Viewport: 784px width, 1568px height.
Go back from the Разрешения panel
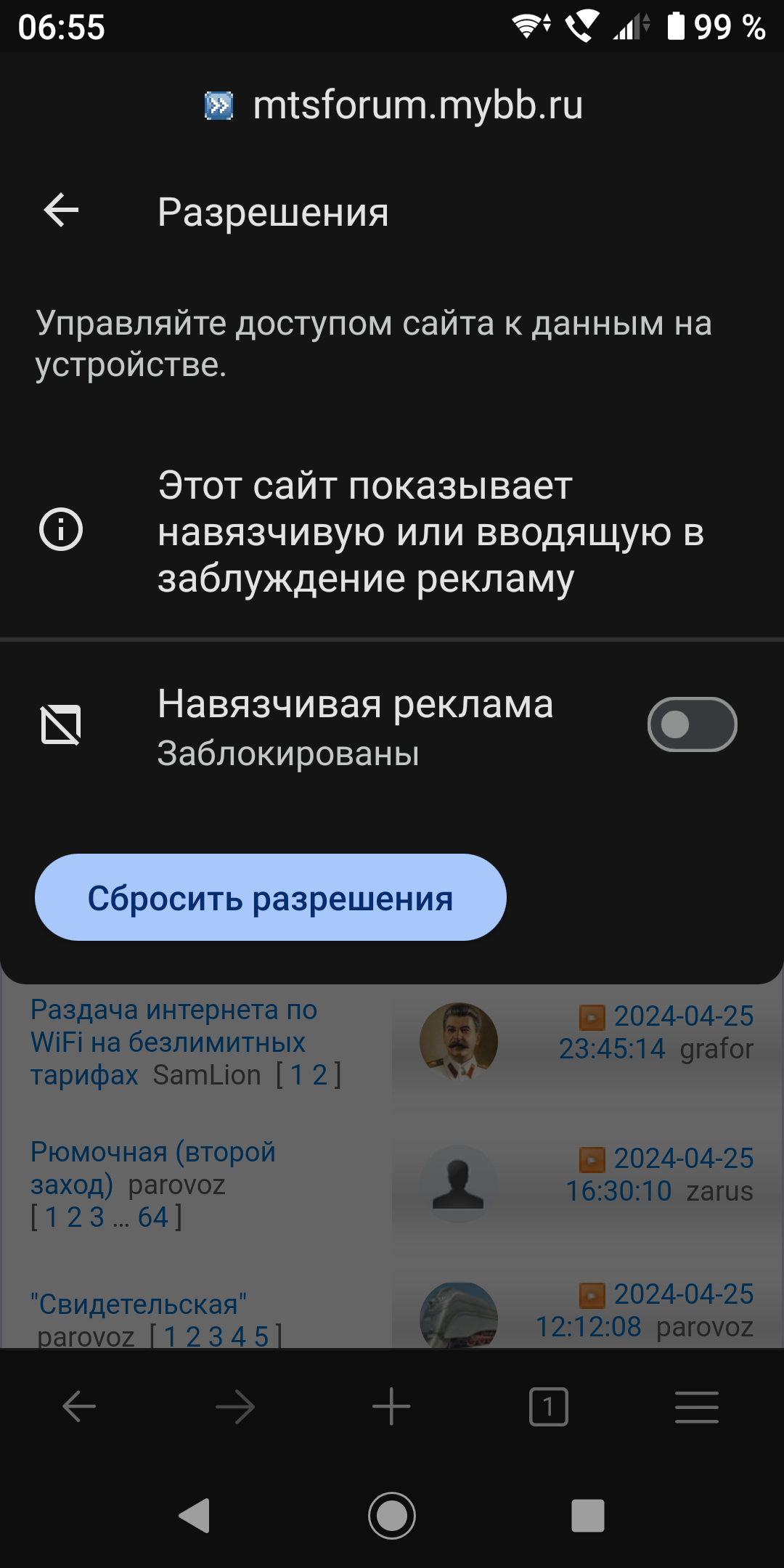click(x=61, y=211)
